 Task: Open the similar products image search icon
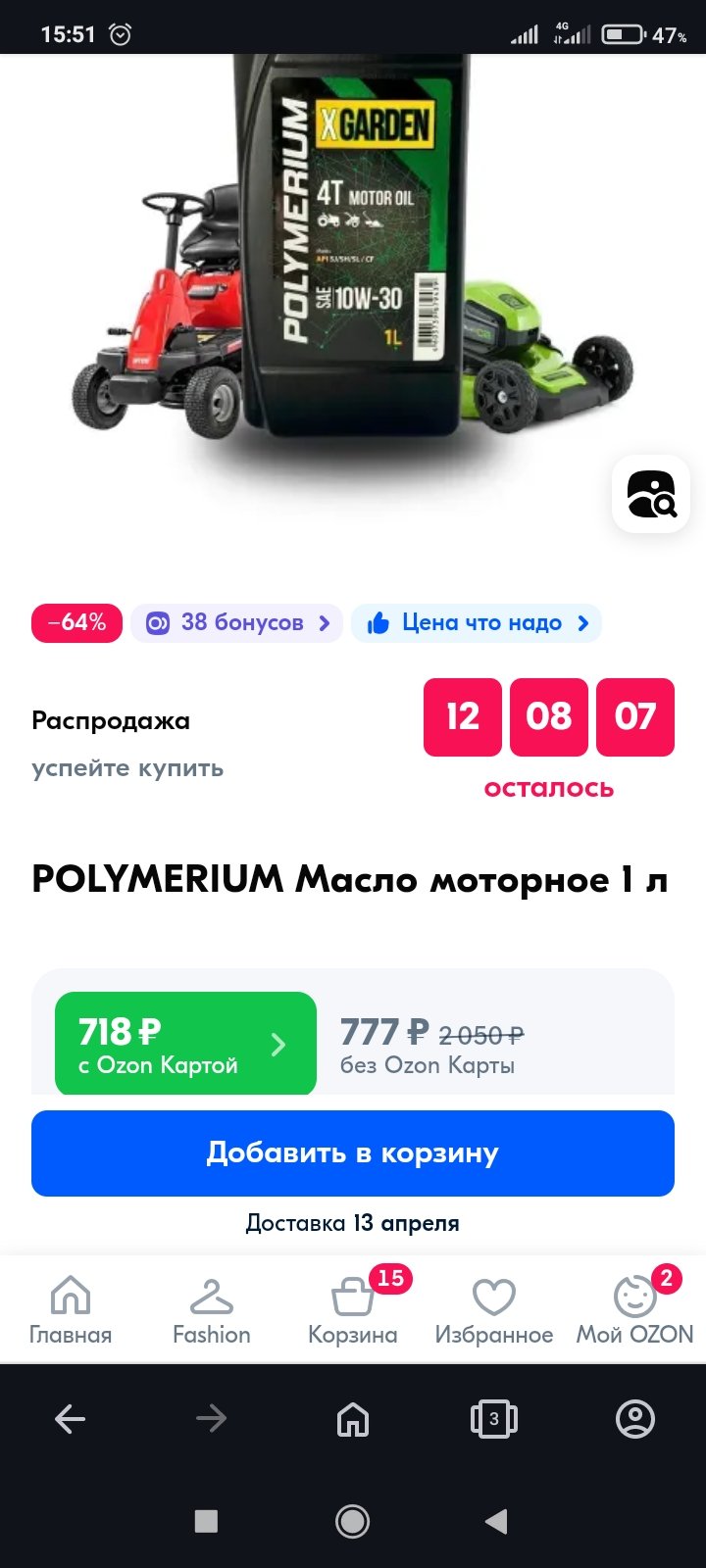coord(651,494)
